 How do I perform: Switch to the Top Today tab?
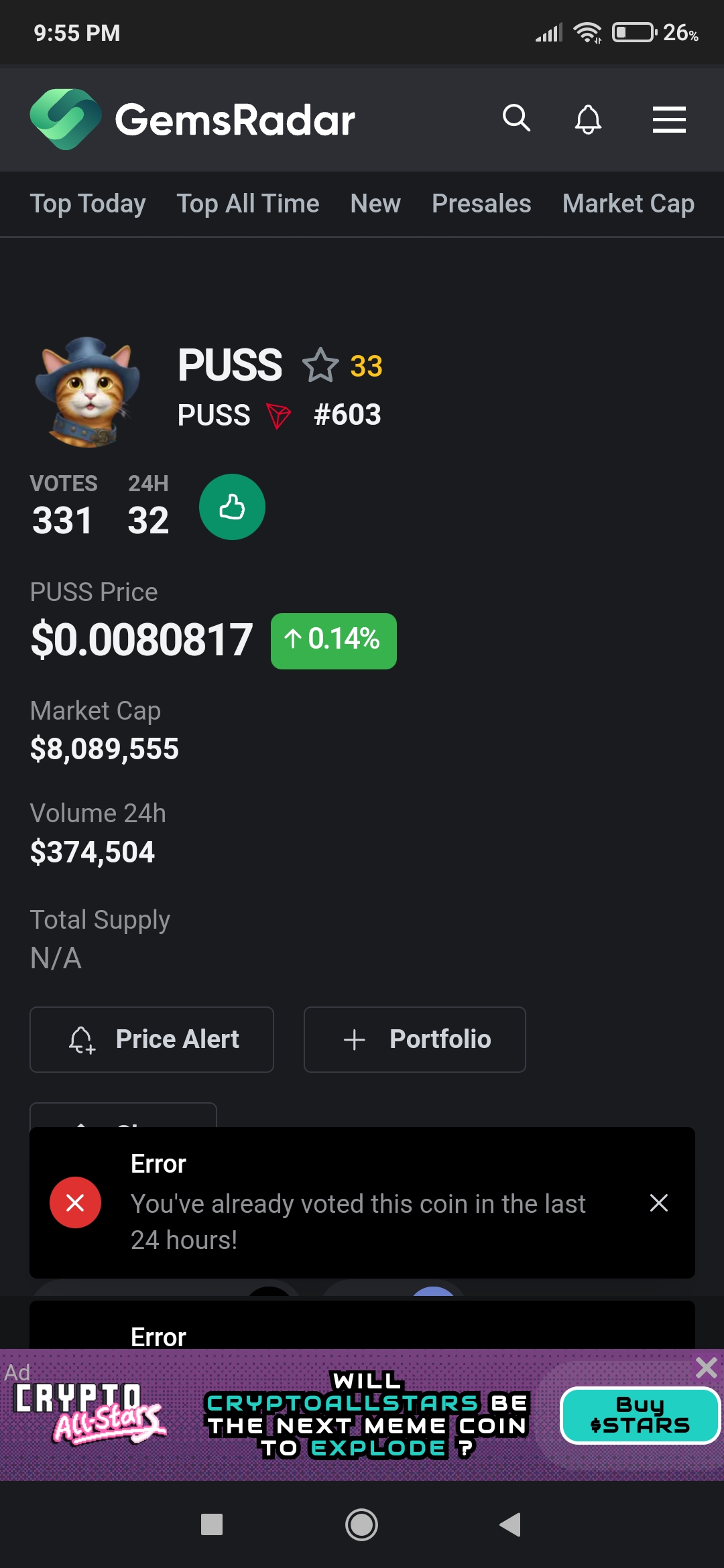pos(88,204)
